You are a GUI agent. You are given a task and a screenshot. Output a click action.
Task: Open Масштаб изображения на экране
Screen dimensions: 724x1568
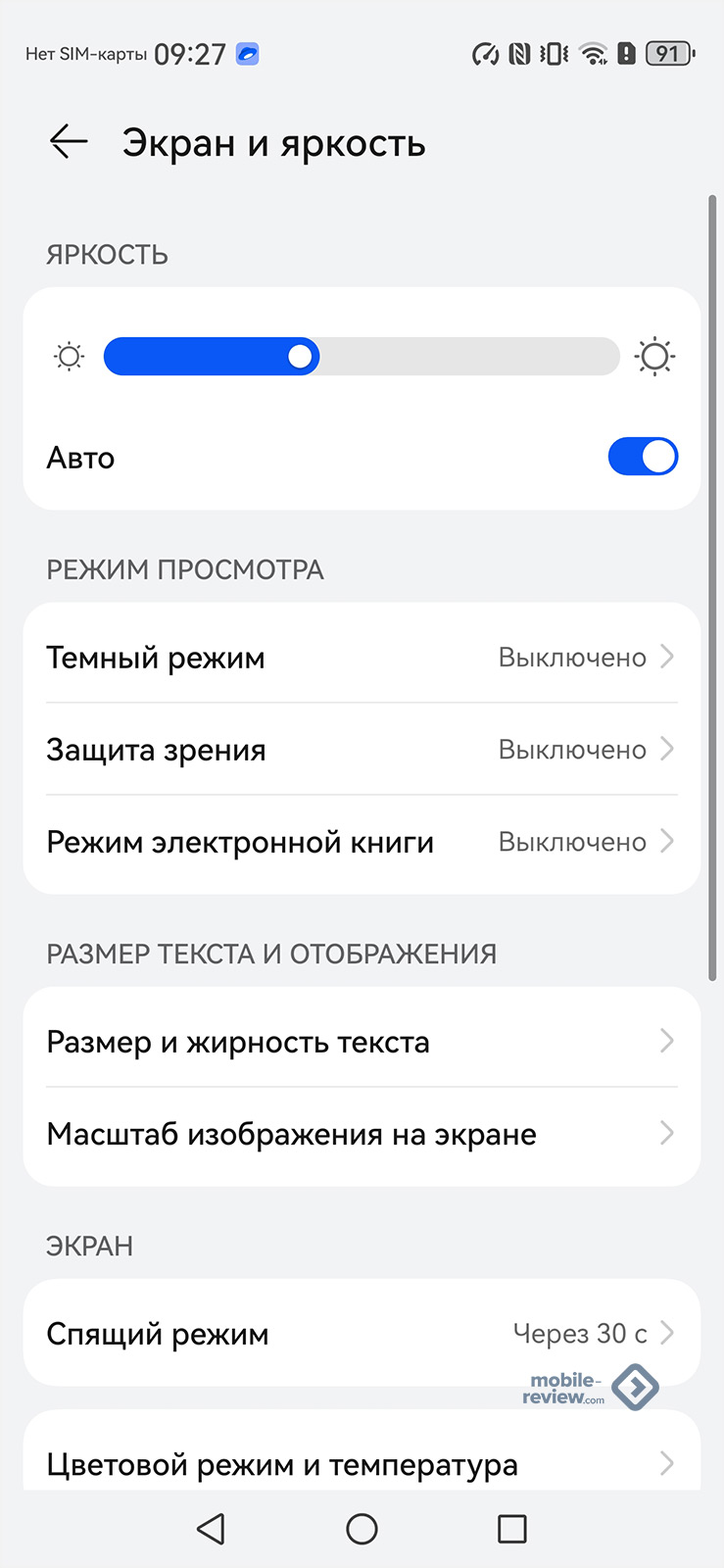coord(362,1134)
